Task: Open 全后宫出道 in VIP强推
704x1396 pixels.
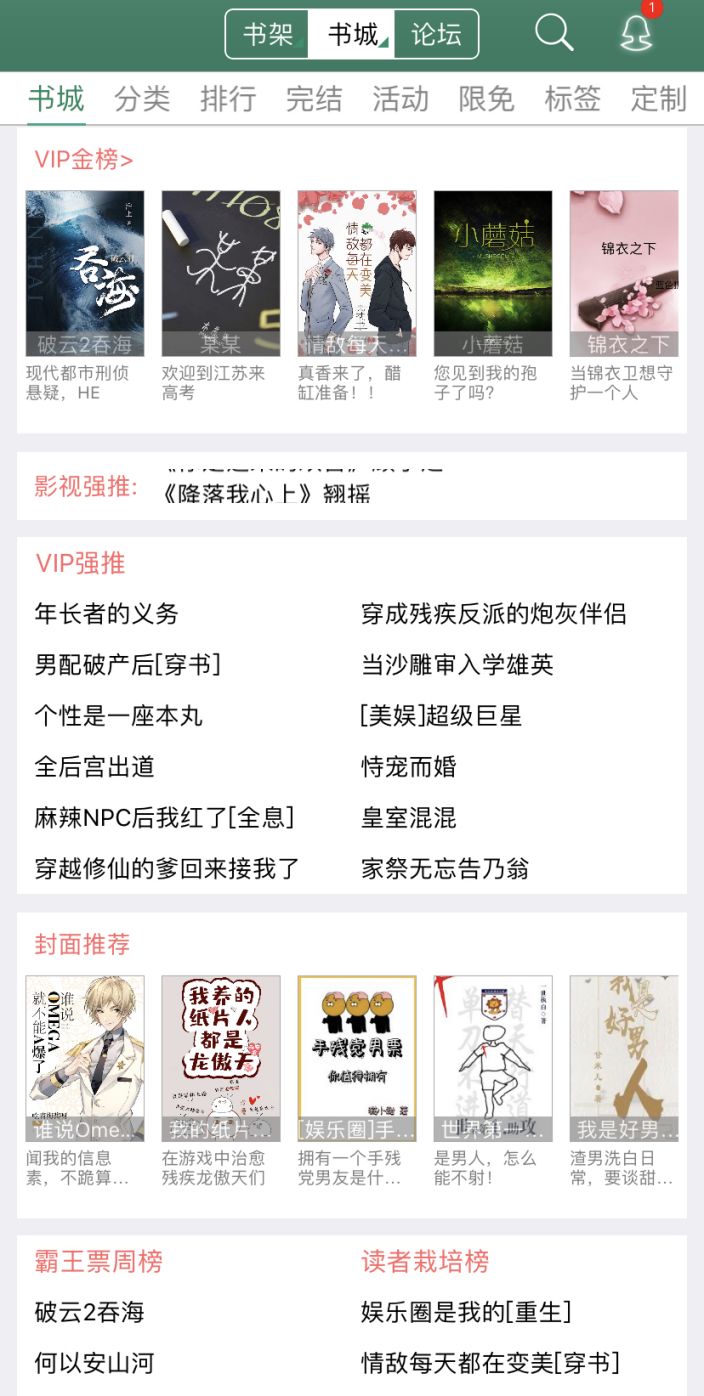Action: pos(94,767)
